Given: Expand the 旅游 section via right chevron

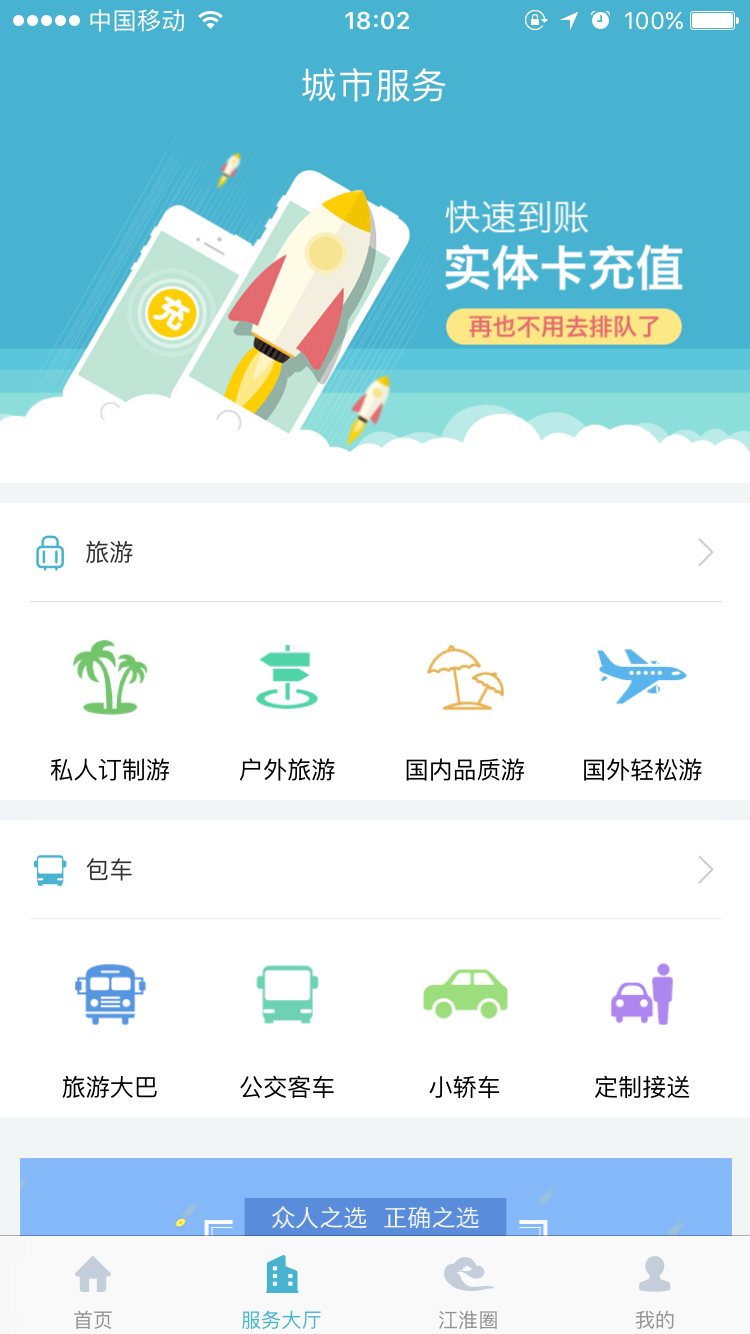Looking at the screenshot, I should (x=705, y=552).
